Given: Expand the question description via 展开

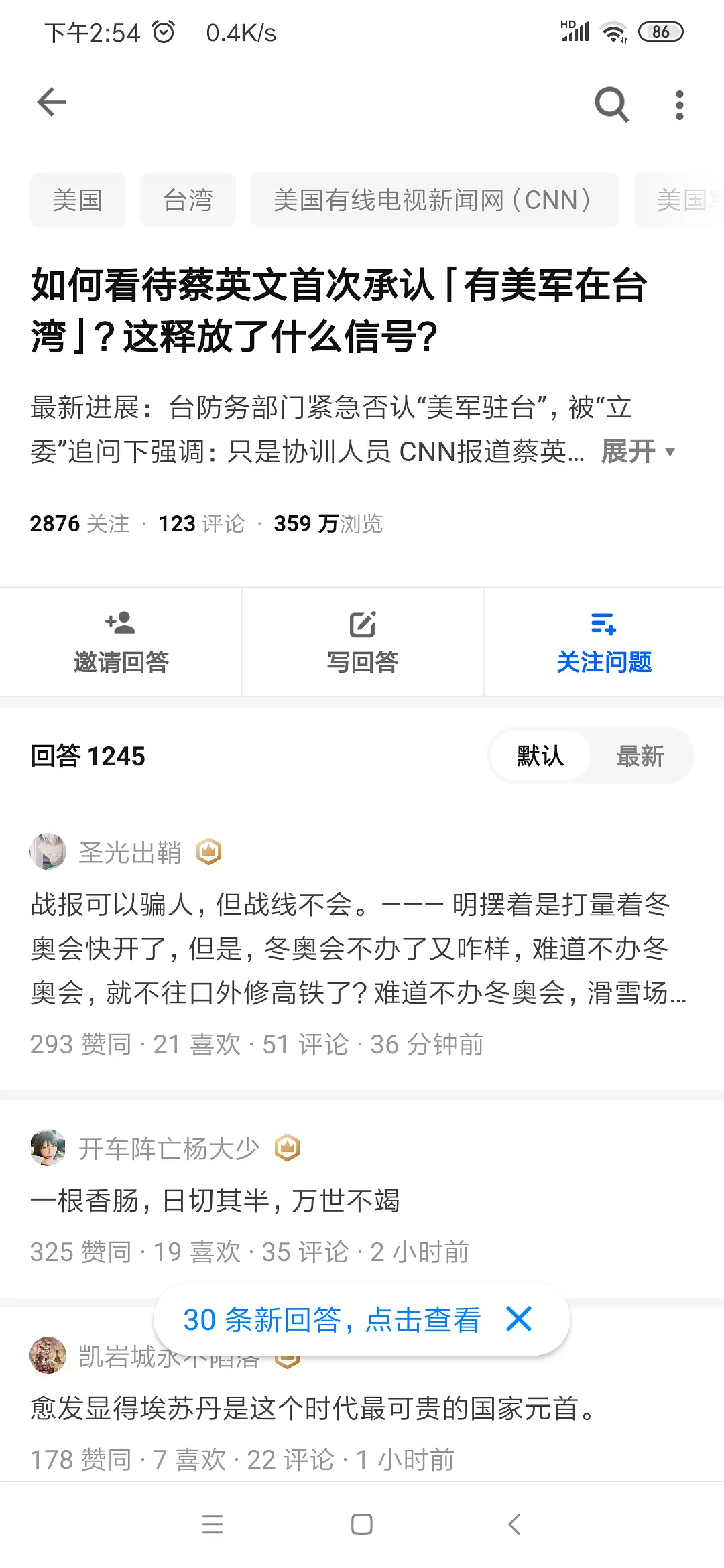Looking at the screenshot, I should [637, 452].
